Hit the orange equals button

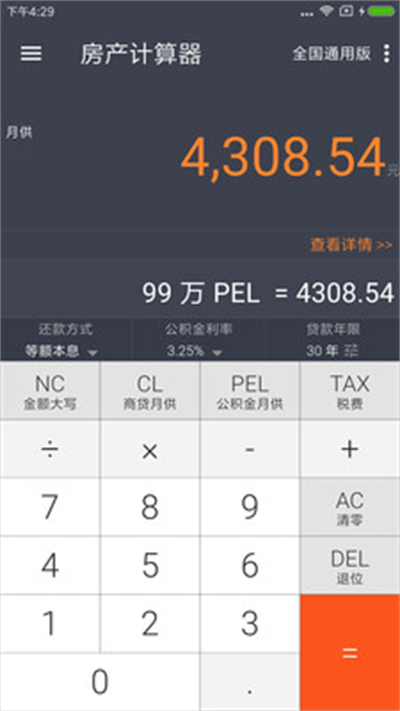click(x=350, y=653)
